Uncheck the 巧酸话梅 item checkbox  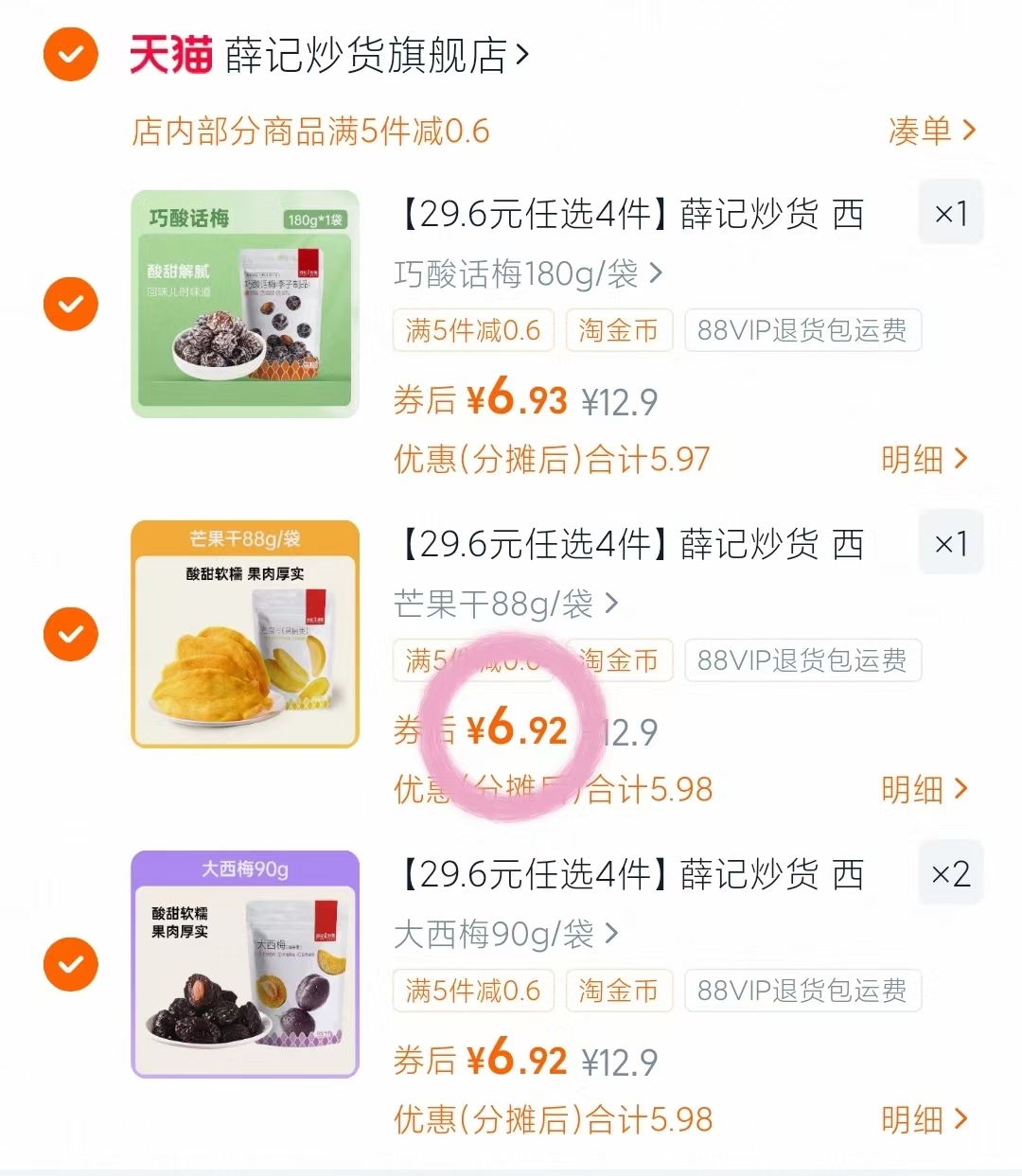71,304
